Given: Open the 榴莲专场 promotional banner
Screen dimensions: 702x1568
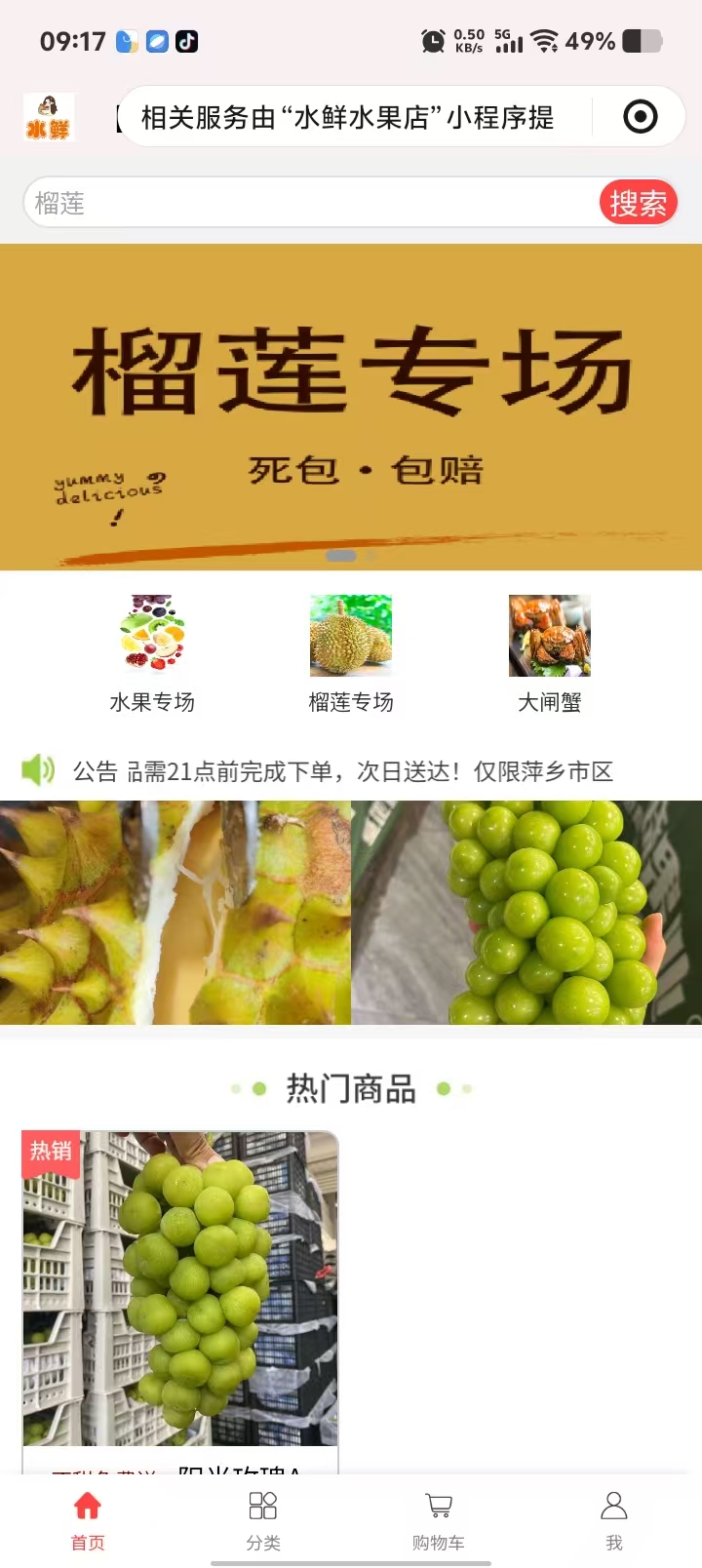Looking at the screenshot, I should tap(351, 407).
